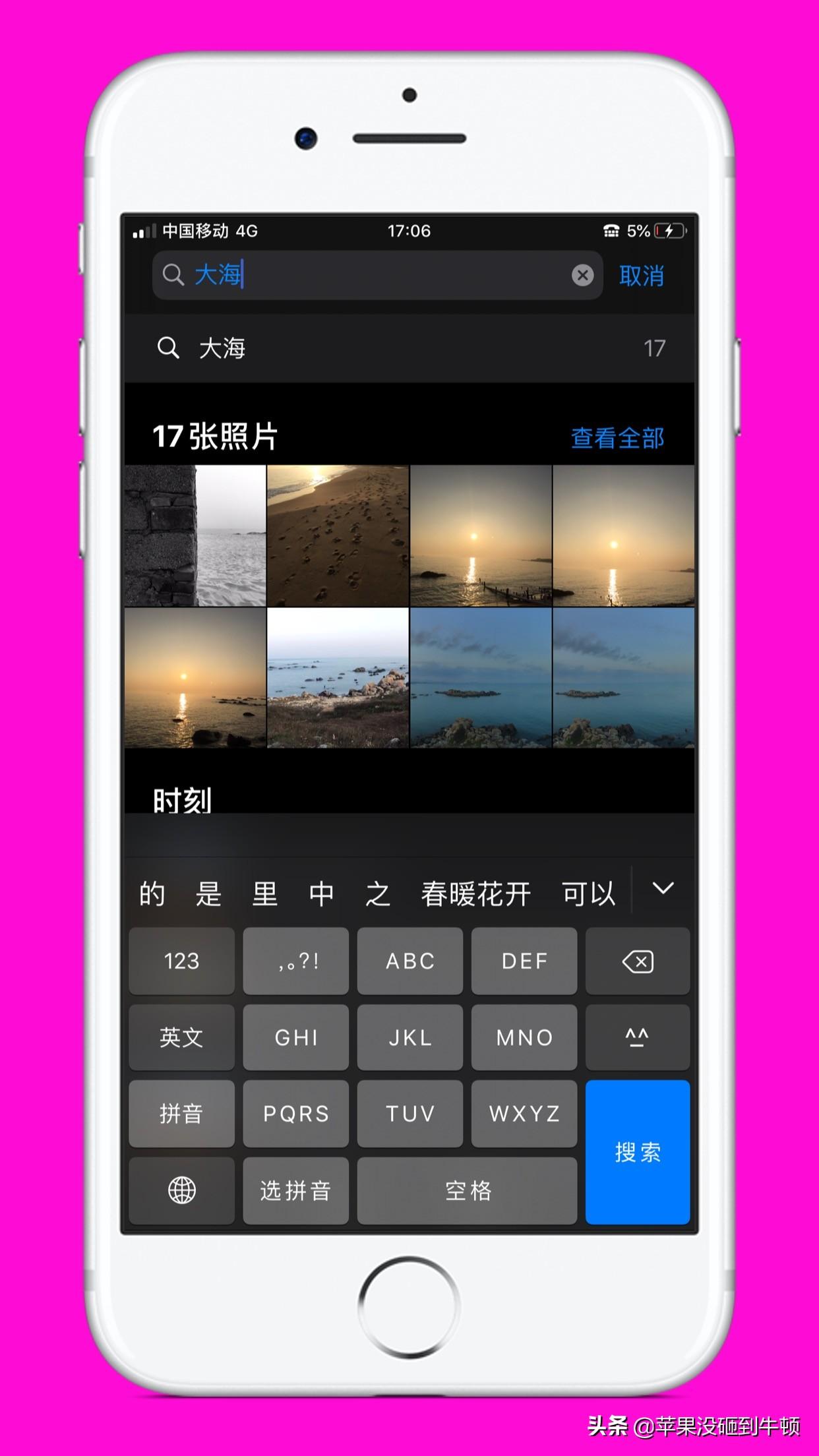Clear the search text with the X icon
Screen dimensions: 819x1456
pos(582,275)
